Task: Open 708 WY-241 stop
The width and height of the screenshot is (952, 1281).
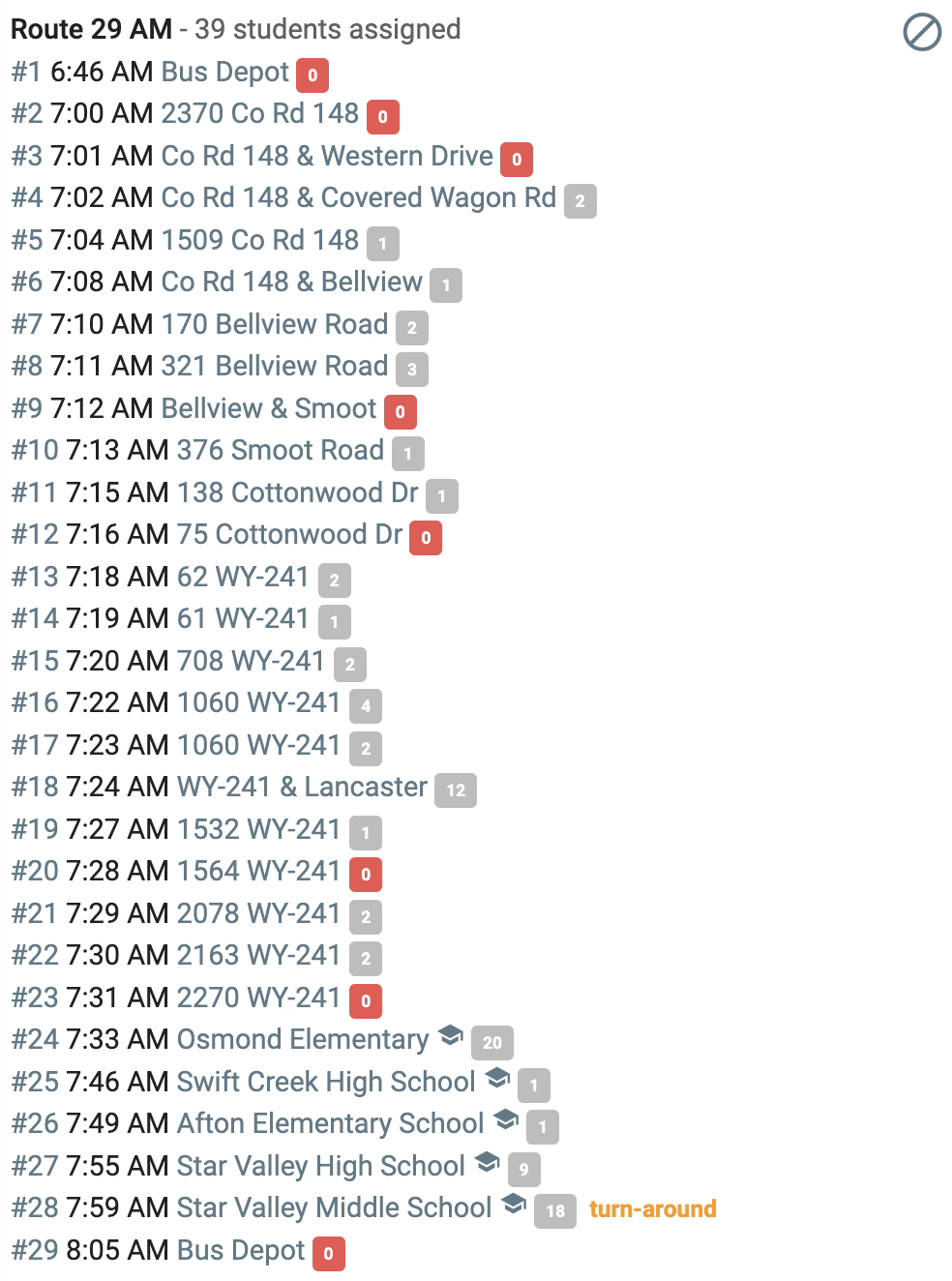Action: [x=251, y=661]
